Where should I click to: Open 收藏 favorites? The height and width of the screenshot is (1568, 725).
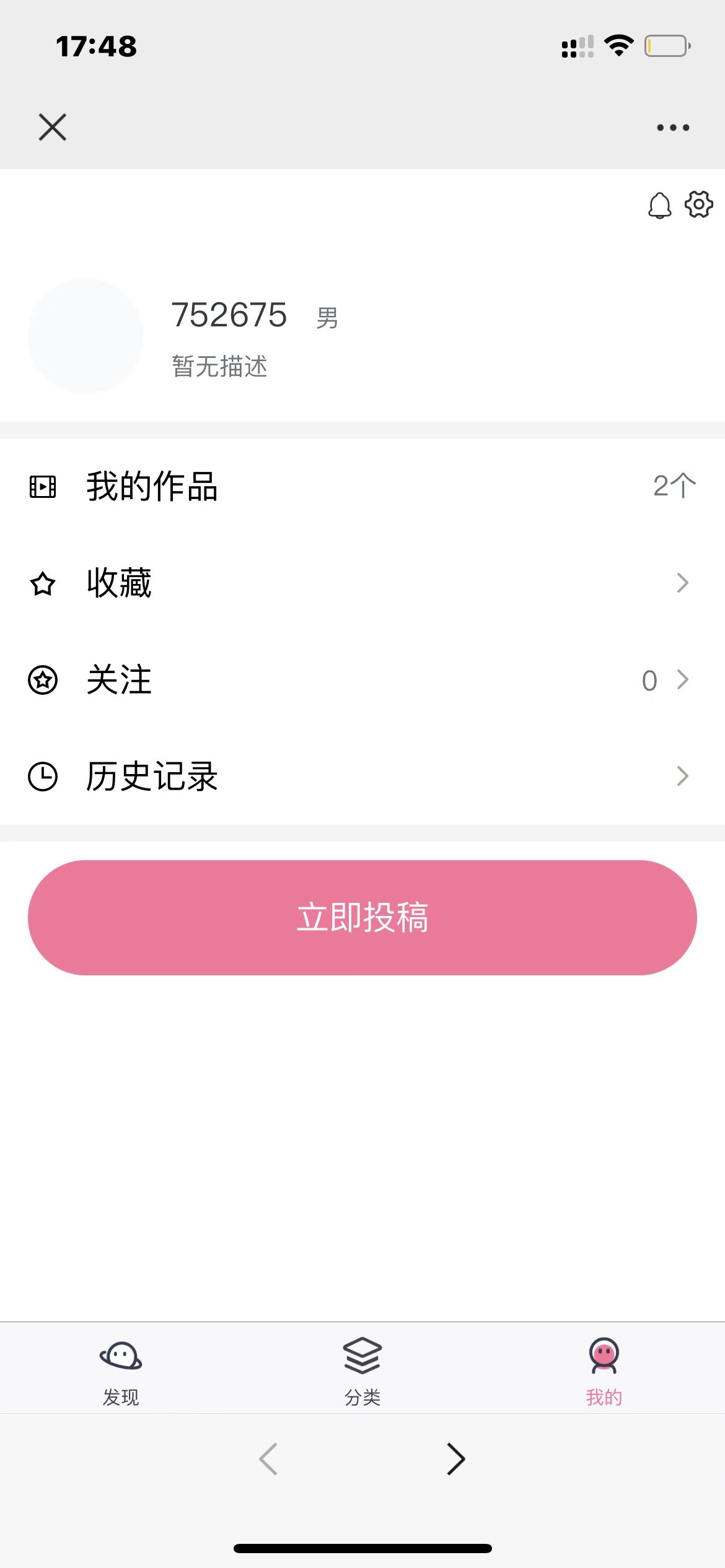click(362, 583)
